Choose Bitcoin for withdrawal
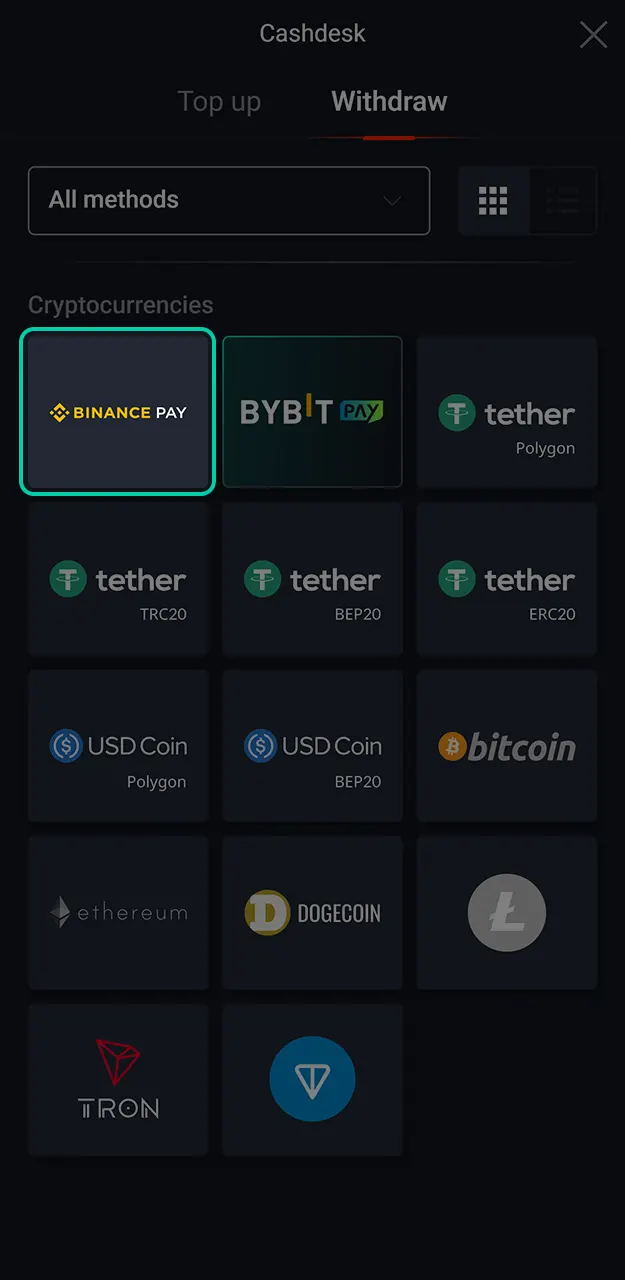 (507, 746)
